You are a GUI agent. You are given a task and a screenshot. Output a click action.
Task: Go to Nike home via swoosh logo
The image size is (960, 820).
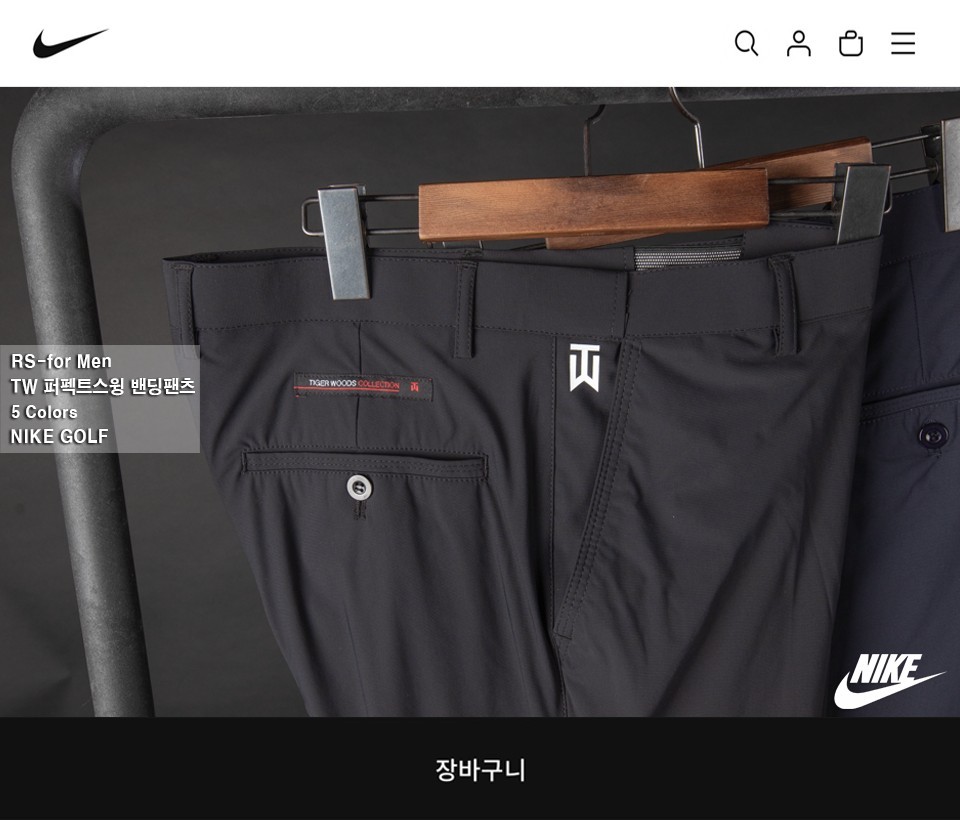coord(70,43)
